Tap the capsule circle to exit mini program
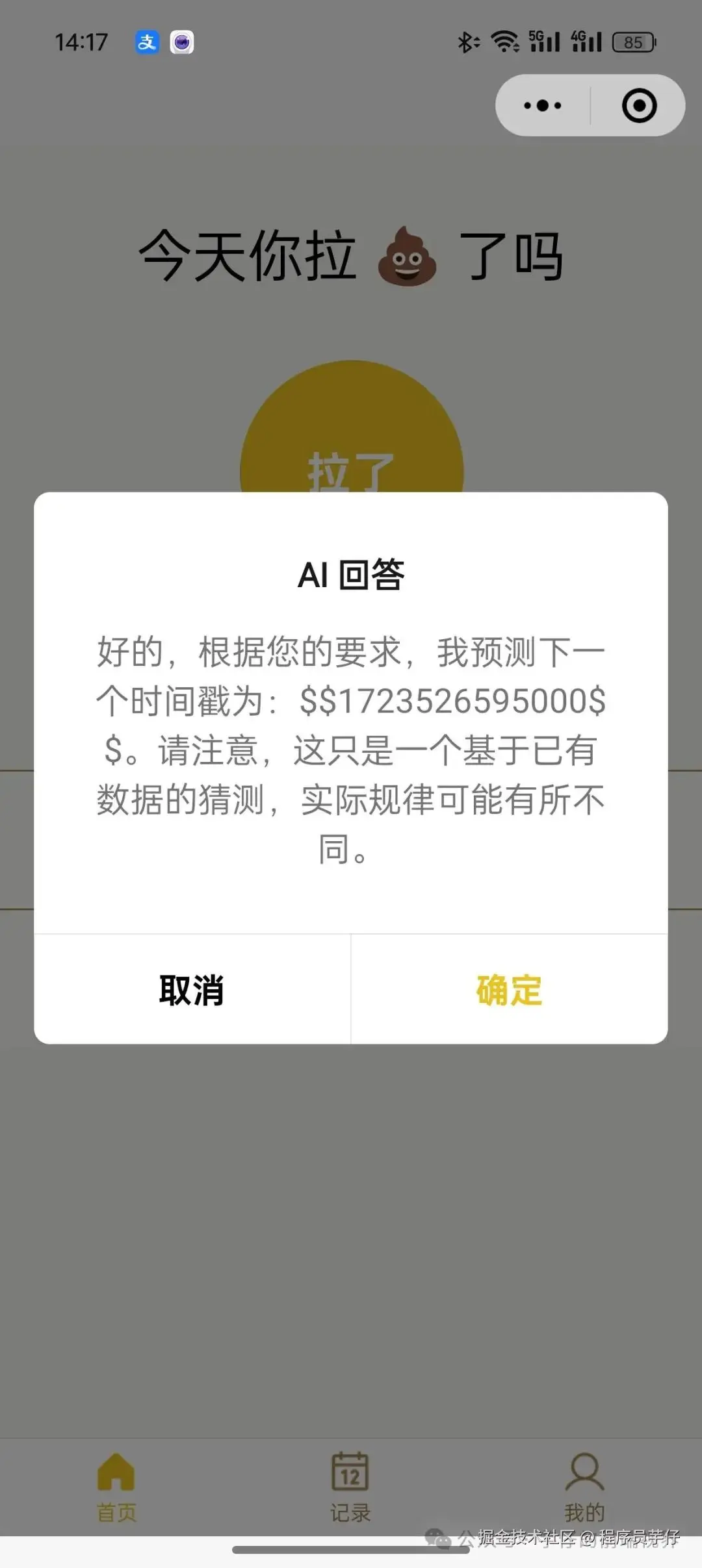This screenshot has height=1568, width=702. 638,105
